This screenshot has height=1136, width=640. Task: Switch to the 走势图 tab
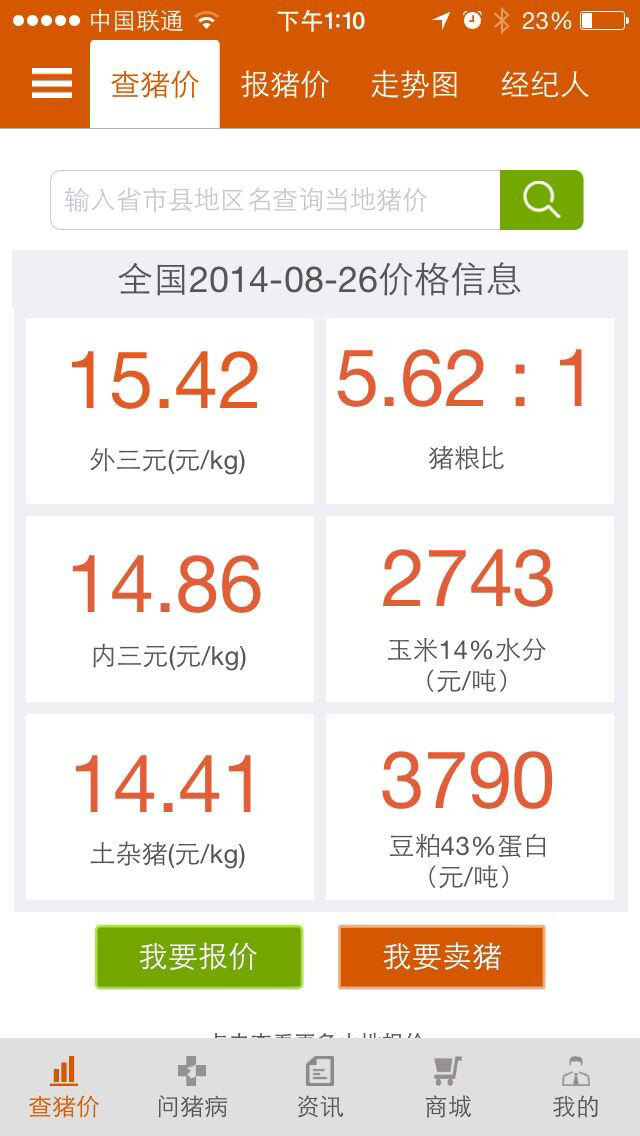click(x=415, y=85)
